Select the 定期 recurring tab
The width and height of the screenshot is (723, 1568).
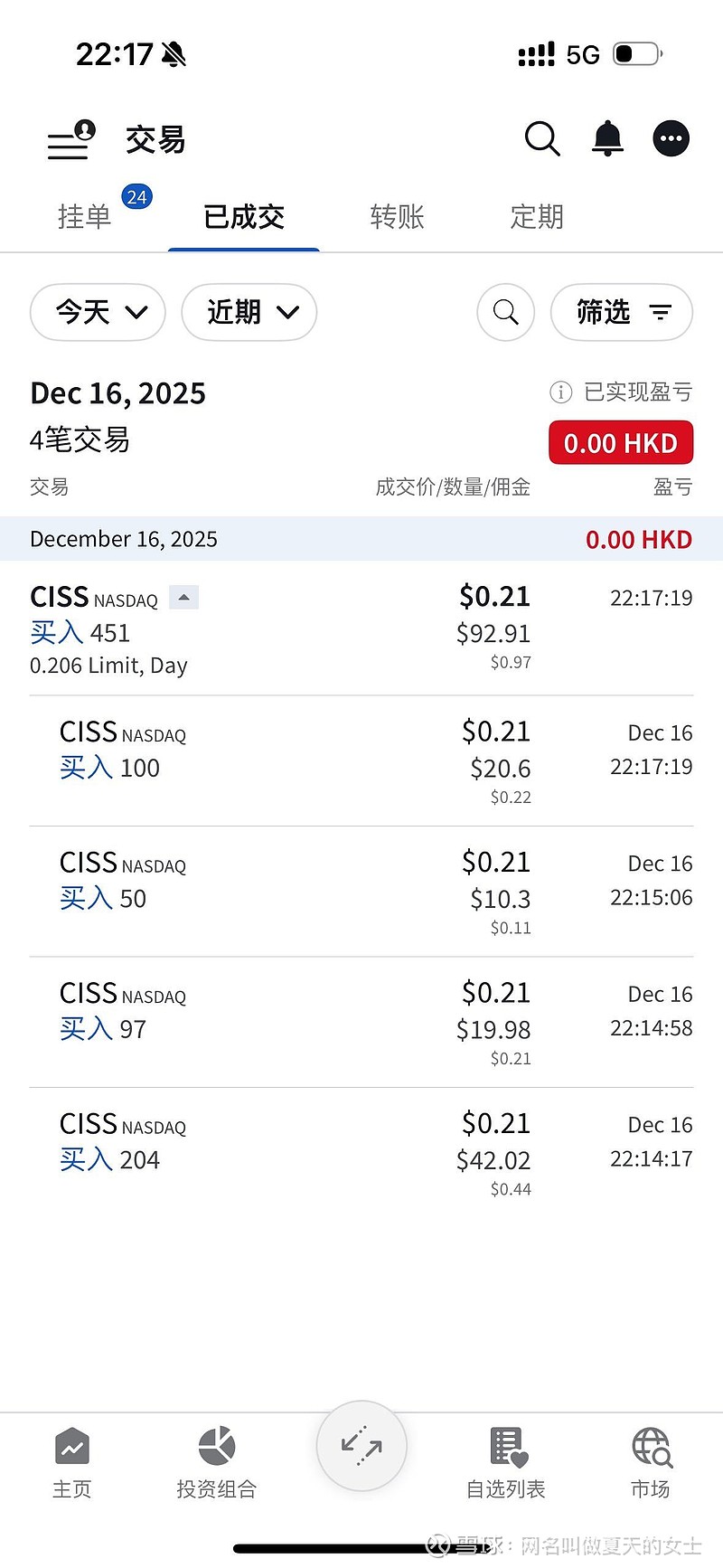click(x=536, y=217)
